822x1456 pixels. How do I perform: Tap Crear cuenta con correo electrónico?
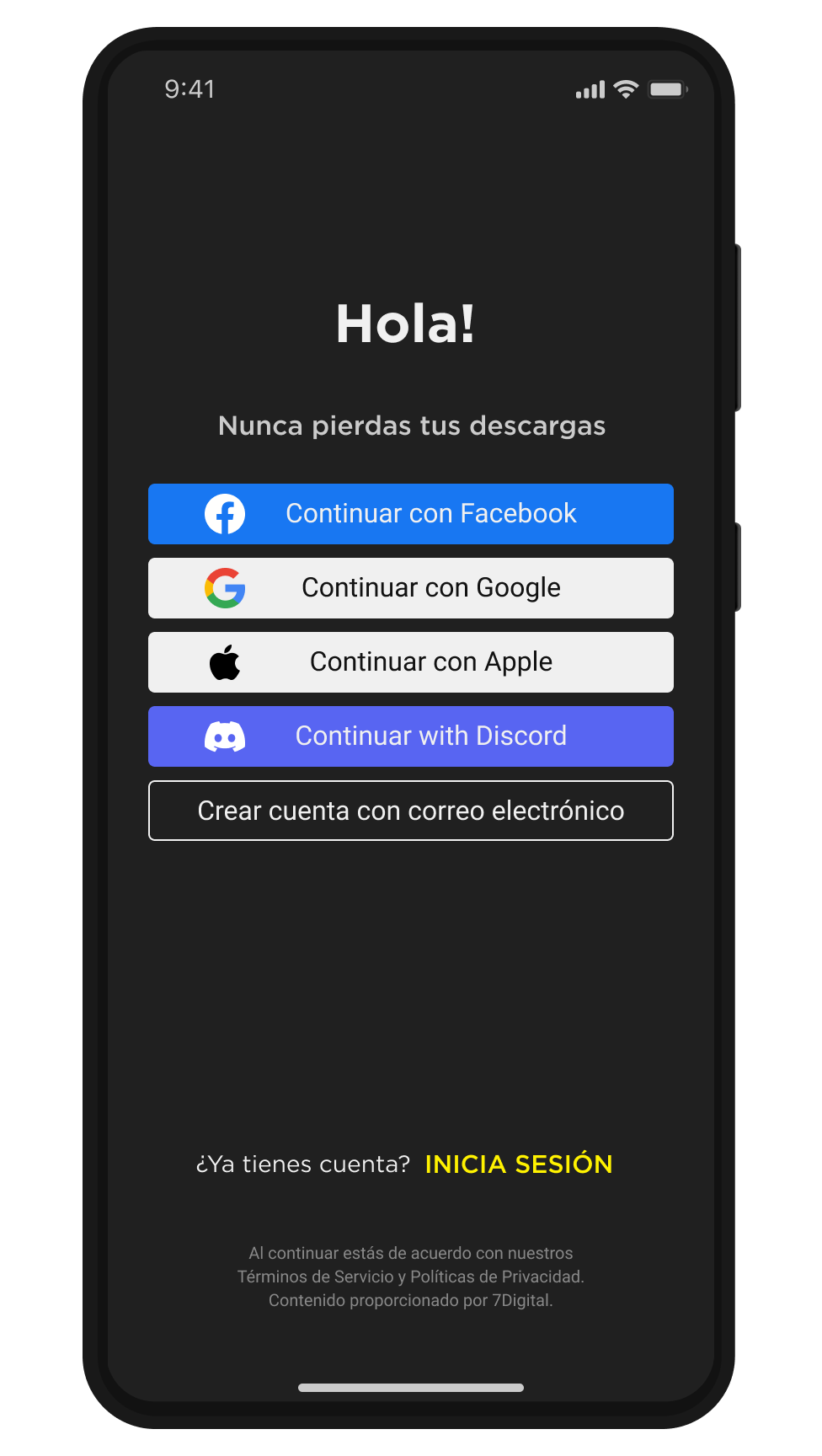coord(411,811)
